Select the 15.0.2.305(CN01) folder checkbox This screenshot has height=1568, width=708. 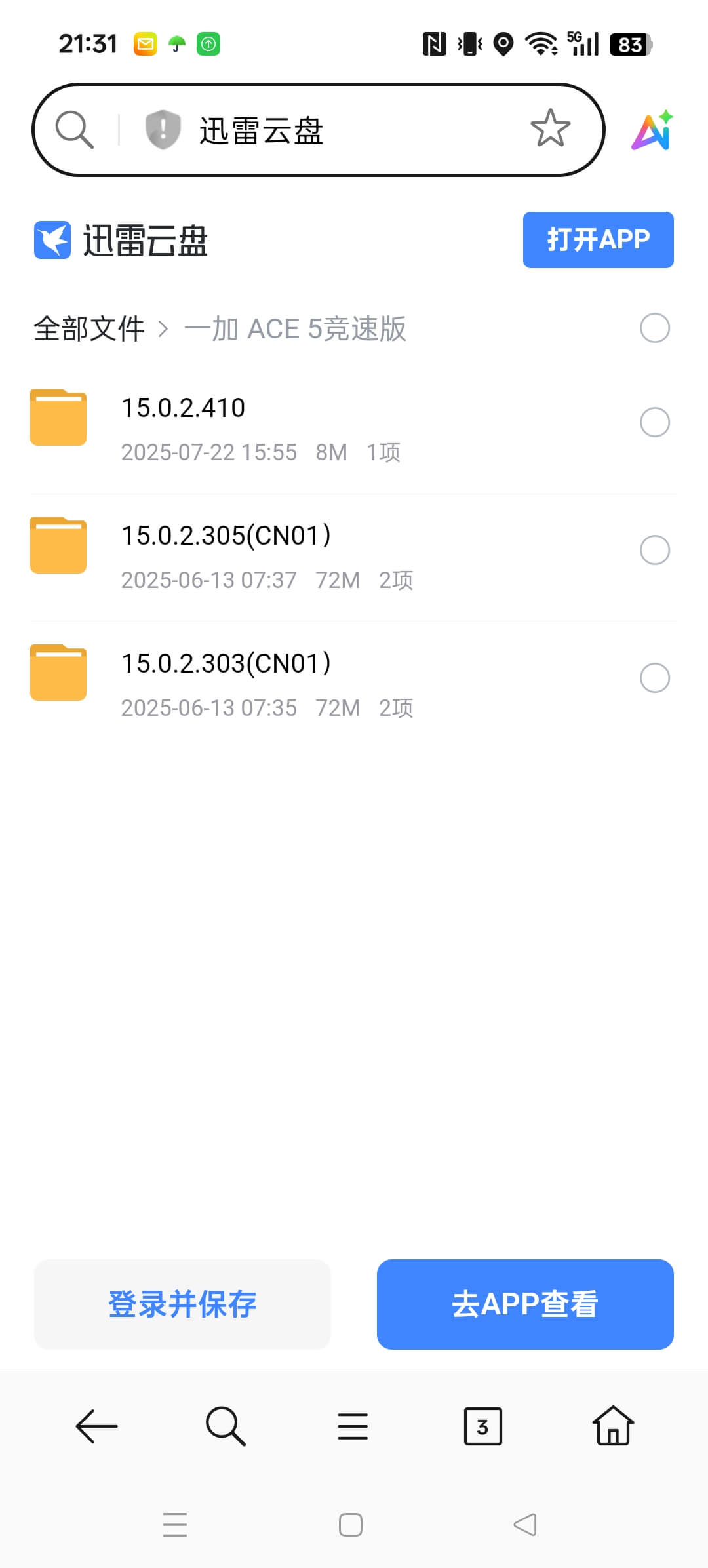pyautogui.click(x=654, y=550)
